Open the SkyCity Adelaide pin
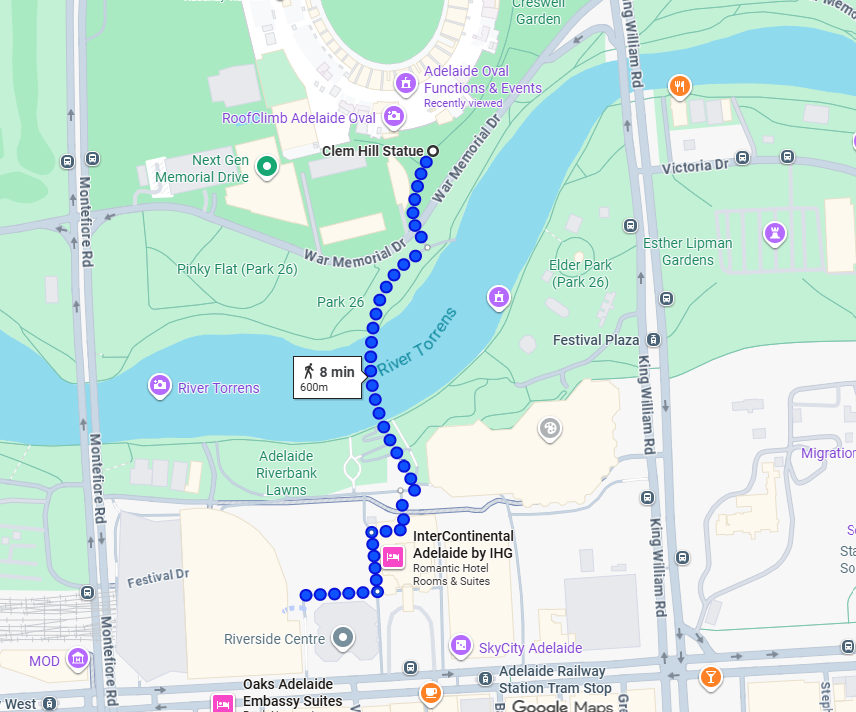The width and height of the screenshot is (856, 712). pyautogui.click(x=460, y=646)
